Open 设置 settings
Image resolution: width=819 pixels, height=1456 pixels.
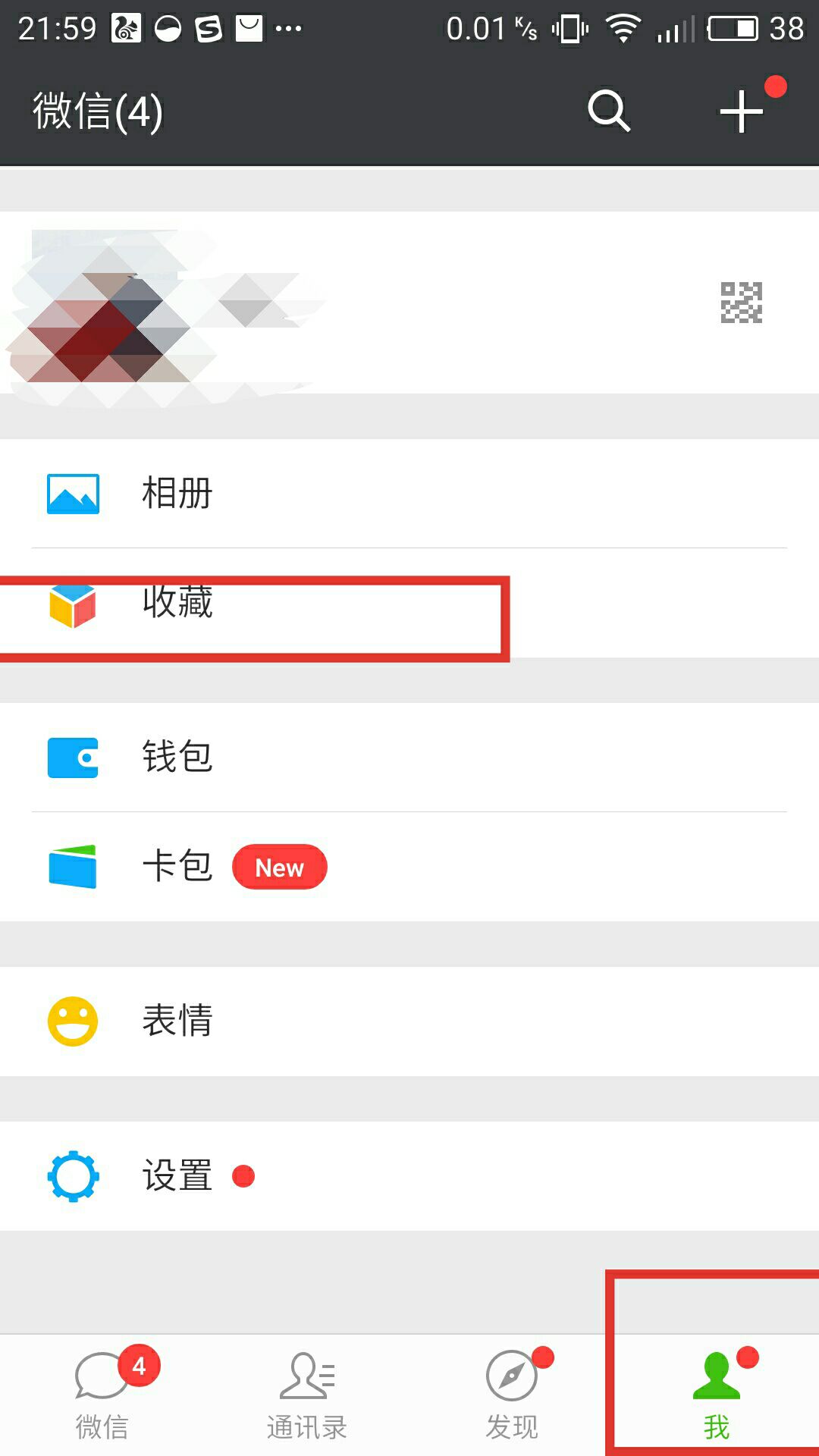(x=409, y=1175)
